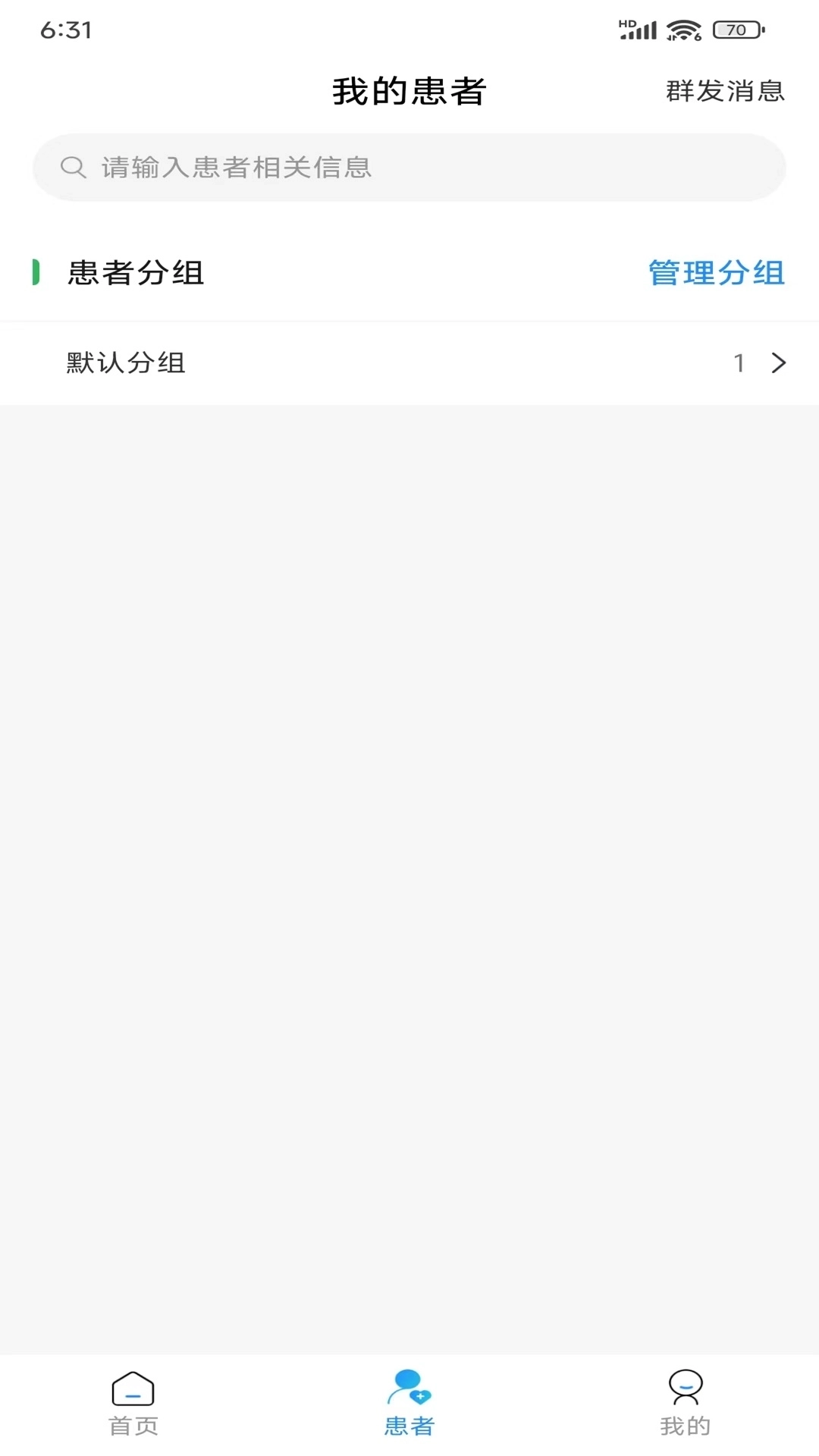
Task: Tap the clock showing 6:31
Action: pyautogui.click(x=64, y=30)
